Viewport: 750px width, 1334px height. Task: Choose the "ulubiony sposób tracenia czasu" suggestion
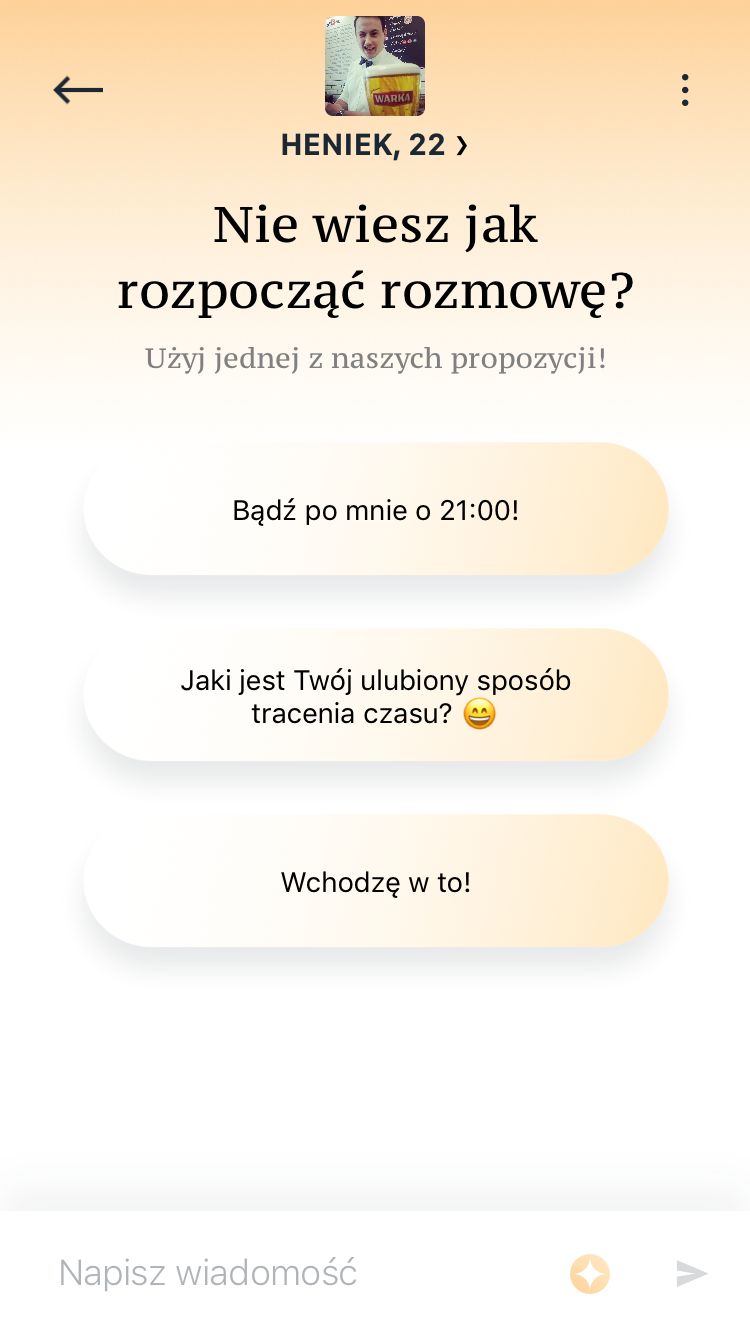click(376, 695)
